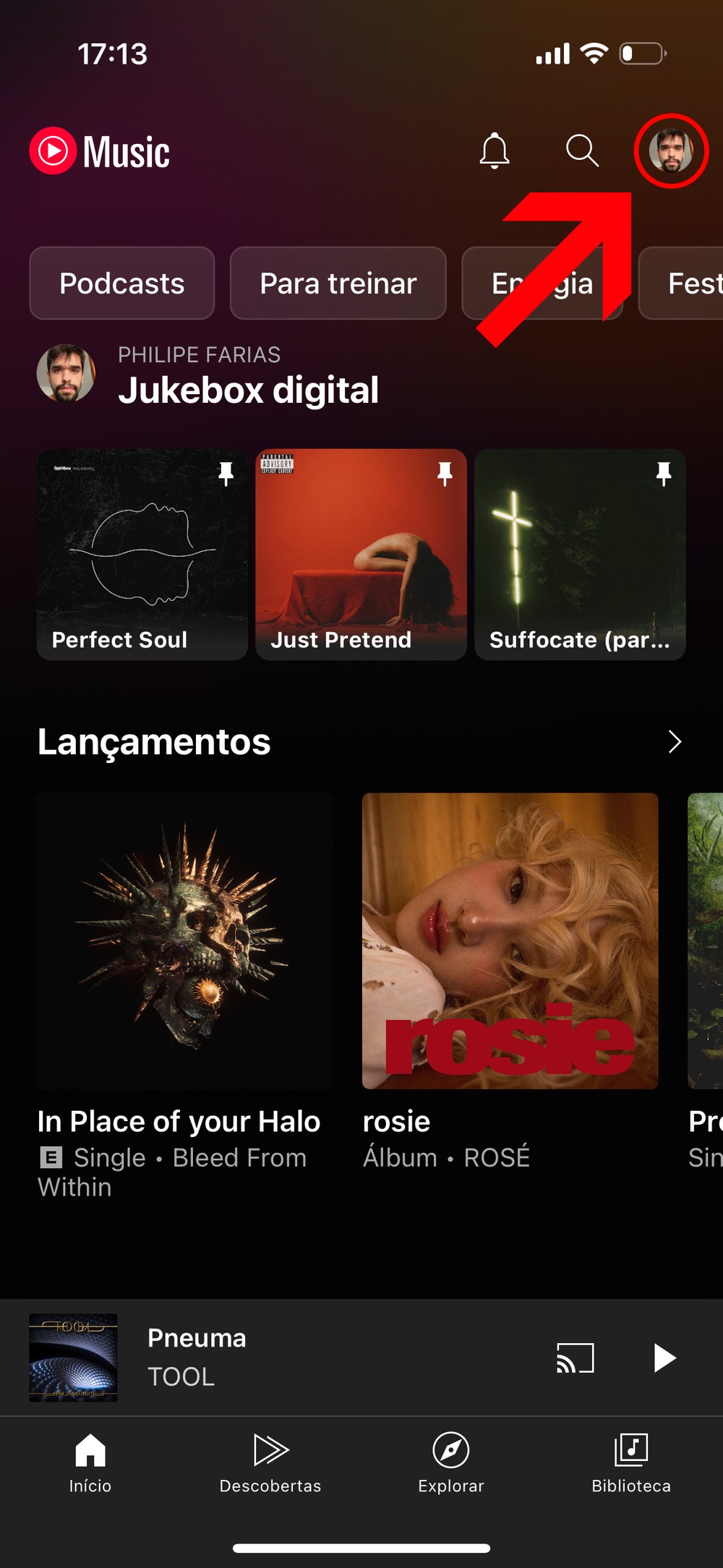Open the search icon
The height and width of the screenshot is (1568, 723).
pyautogui.click(x=582, y=151)
